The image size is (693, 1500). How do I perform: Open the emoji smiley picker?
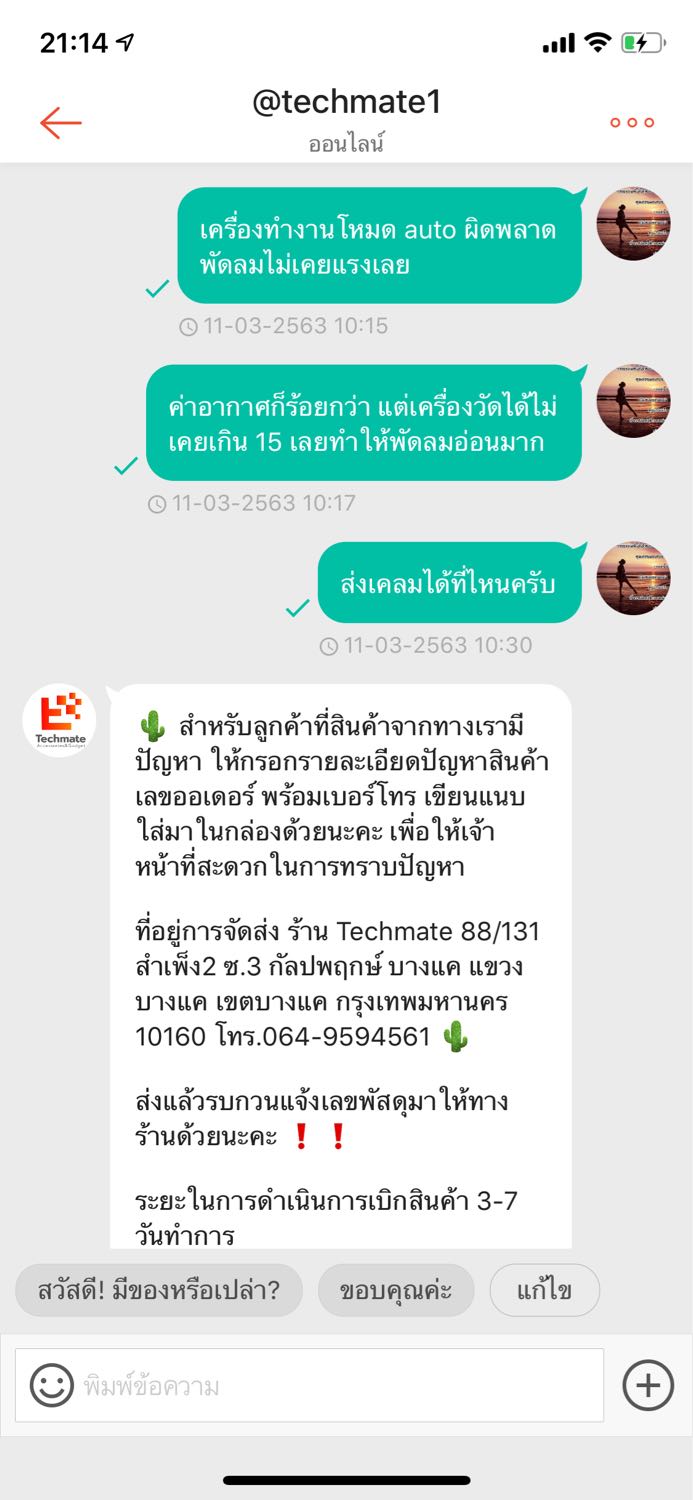(52, 1386)
